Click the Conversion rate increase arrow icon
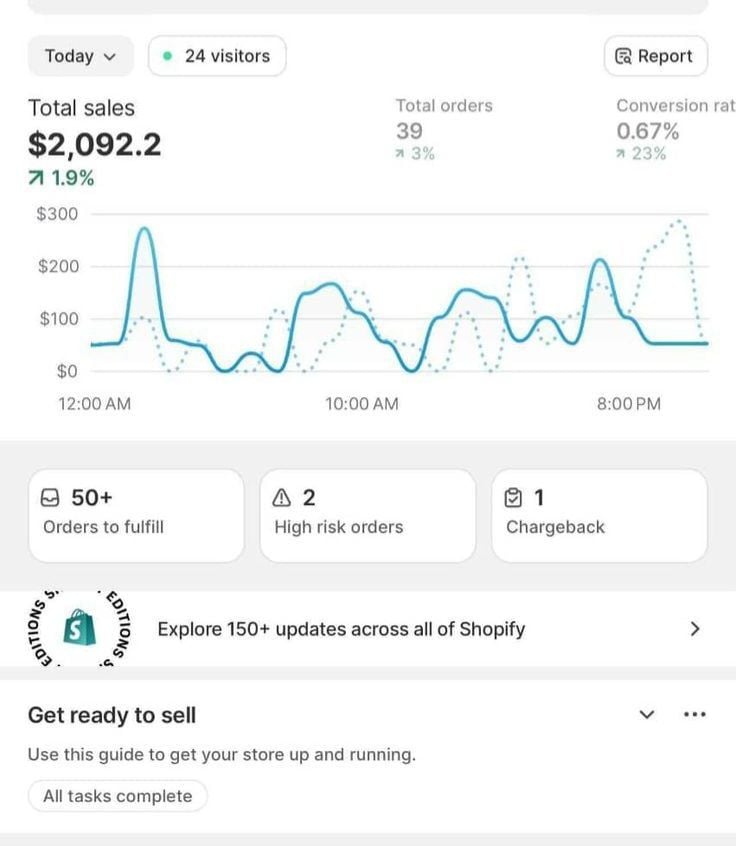Image resolution: width=736 pixels, height=846 pixels. pos(623,153)
